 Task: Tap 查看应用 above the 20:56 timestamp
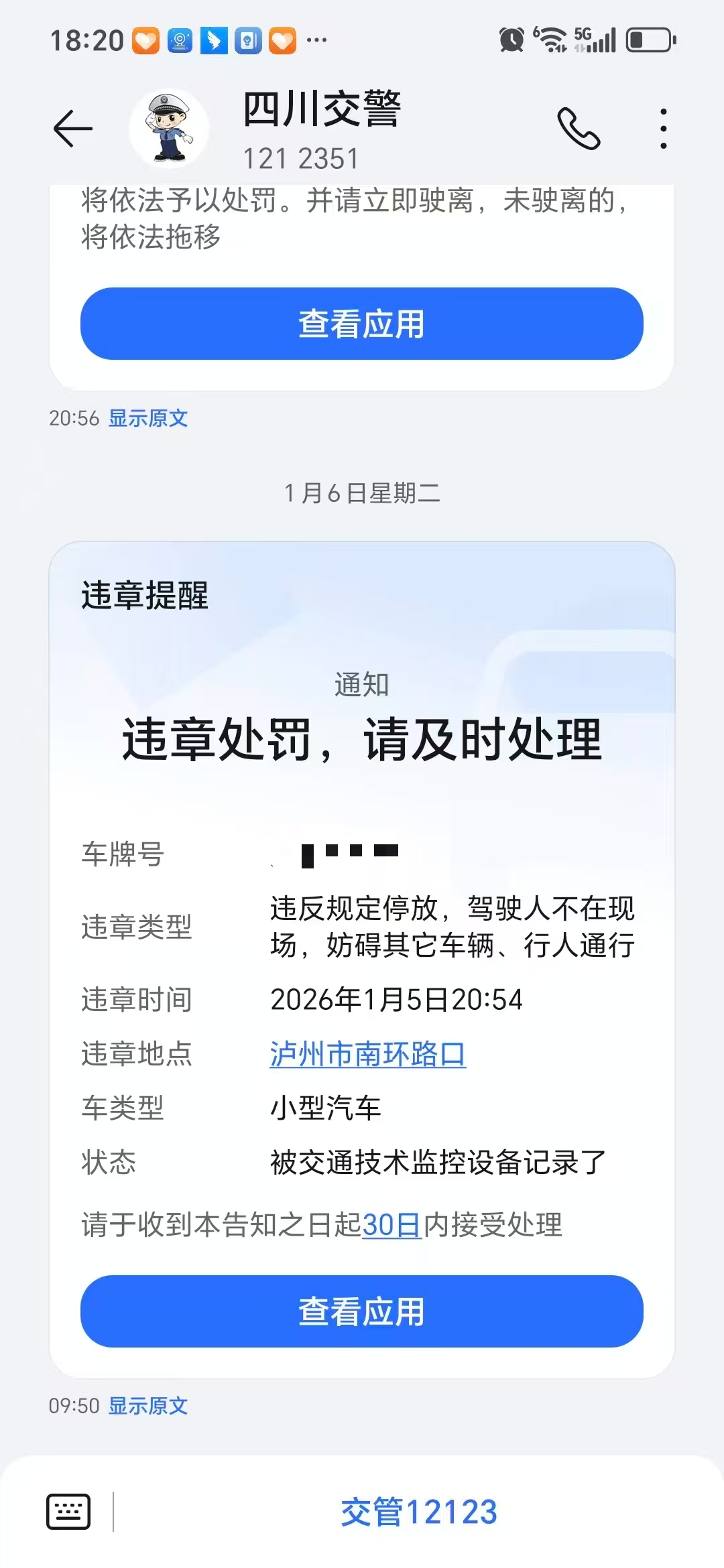[x=362, y=324]
